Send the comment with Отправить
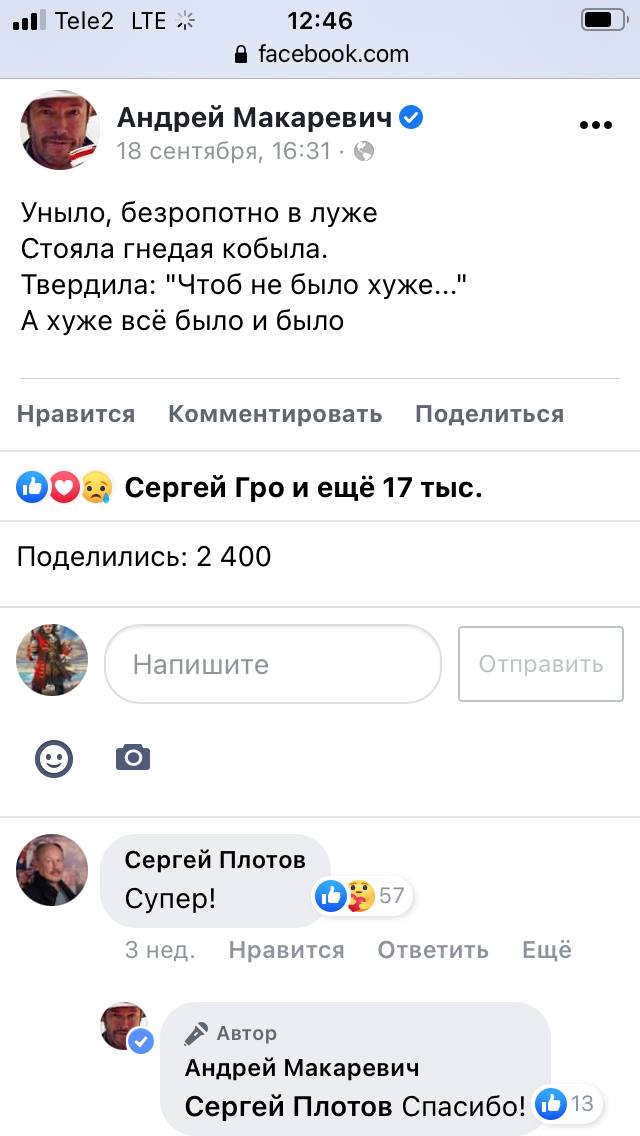The image size is (640, 1136). coord(541,664)
